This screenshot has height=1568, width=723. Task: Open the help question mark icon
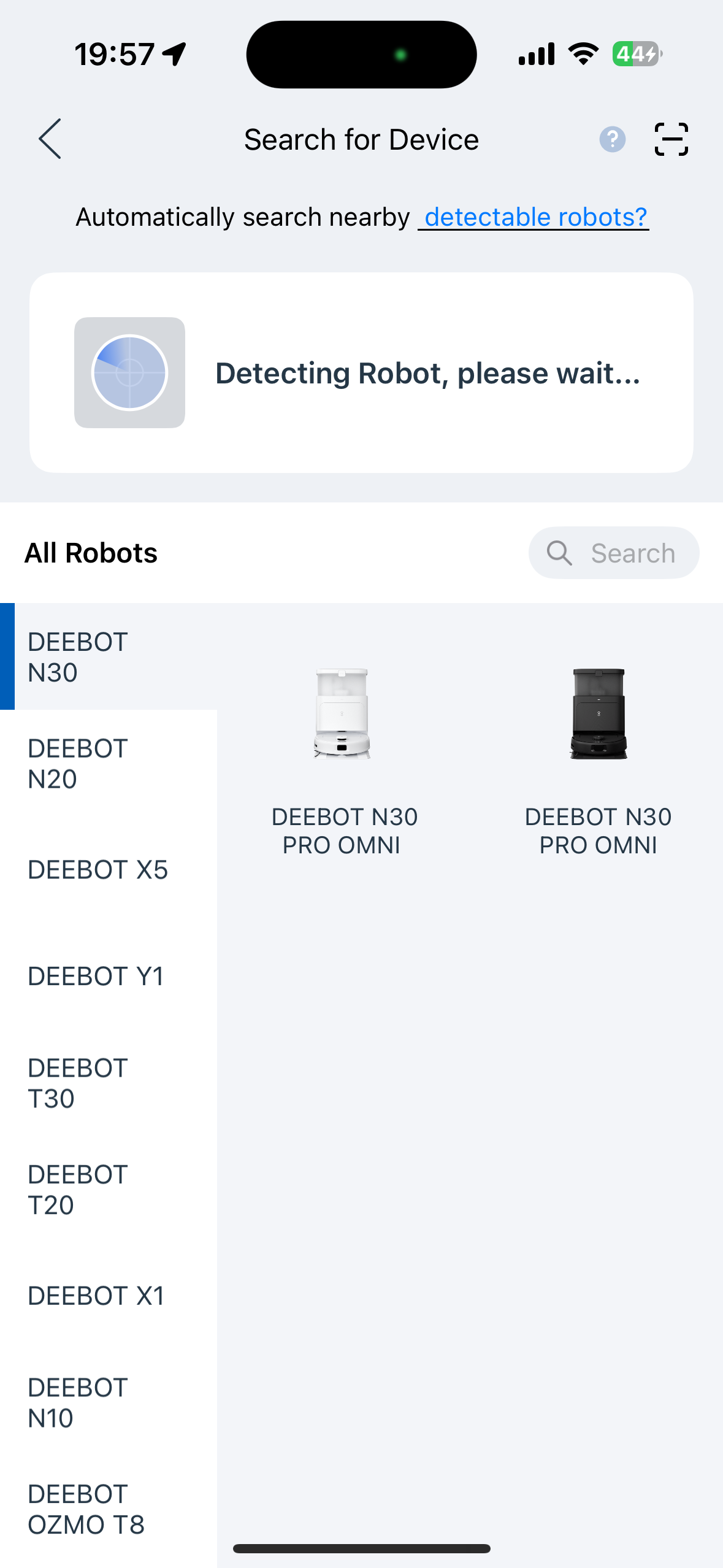[612, 139]
